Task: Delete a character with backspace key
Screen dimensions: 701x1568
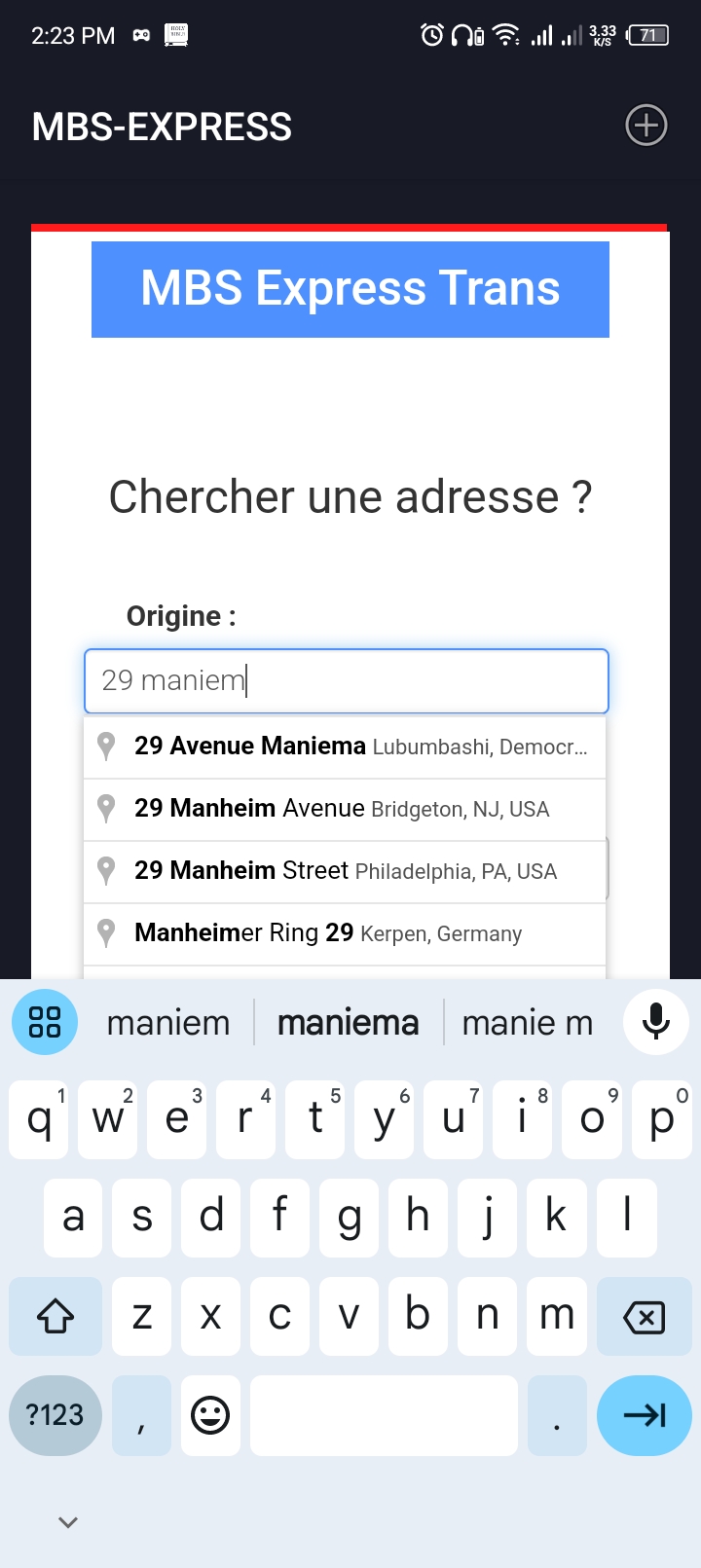Action: click(644, 1317)
